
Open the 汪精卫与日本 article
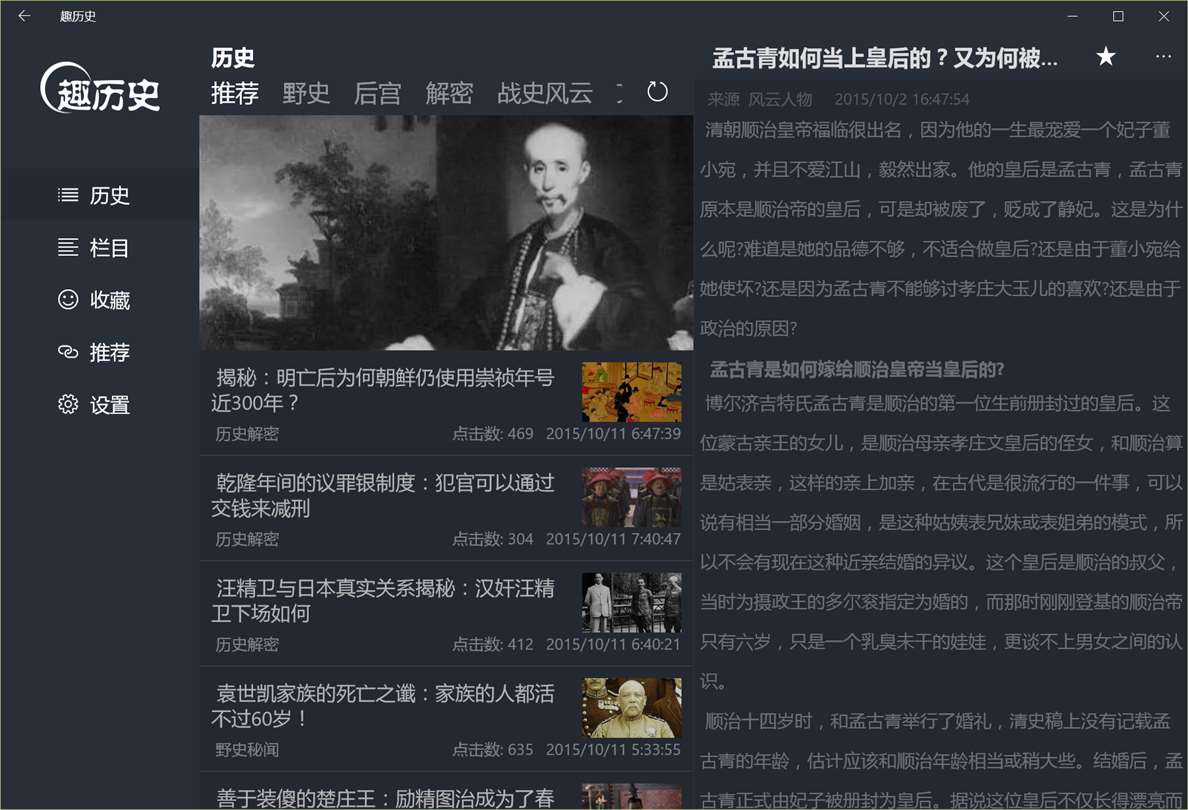(x=385, y=601)
